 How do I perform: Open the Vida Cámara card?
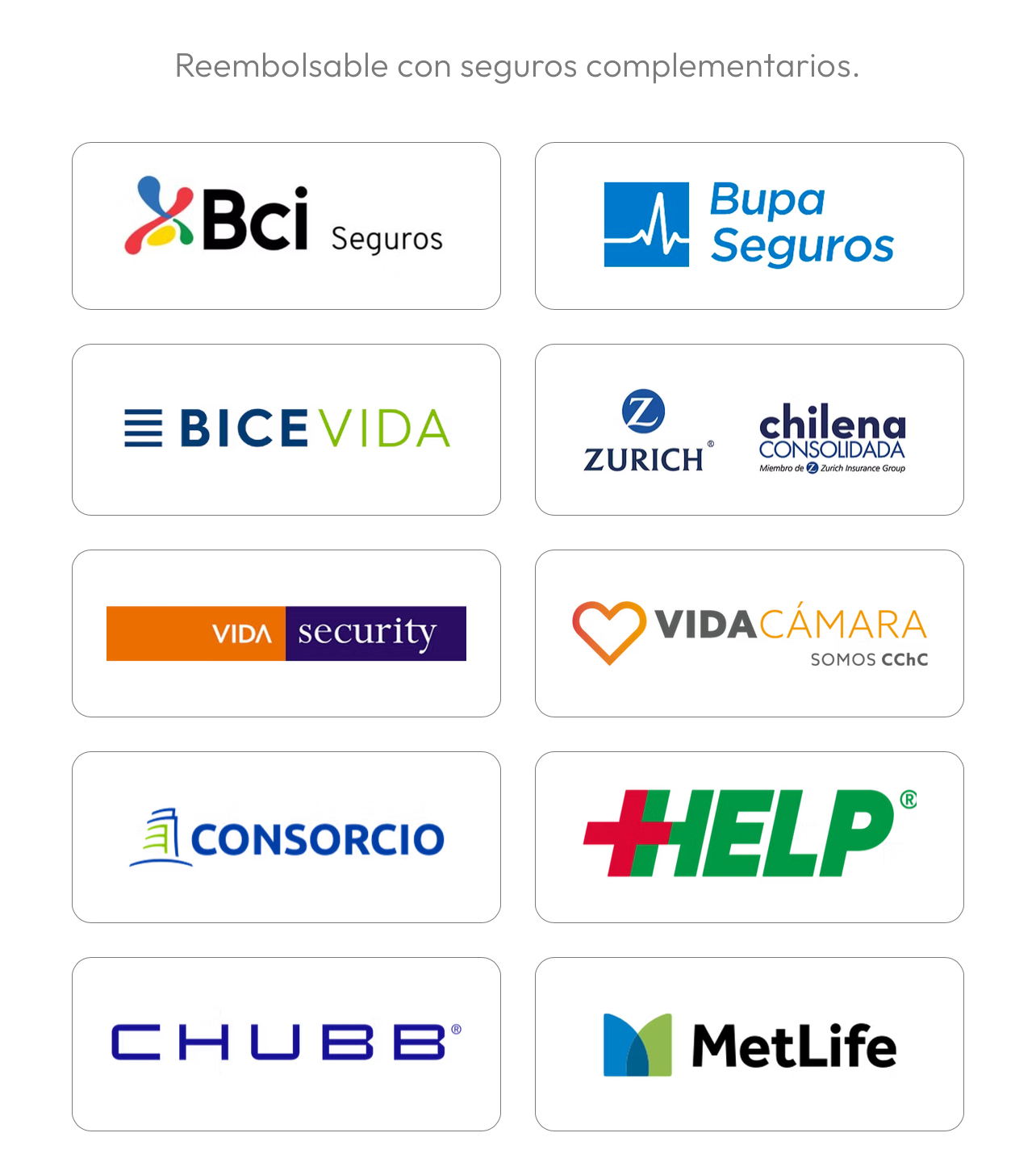[x=749, y=633]
